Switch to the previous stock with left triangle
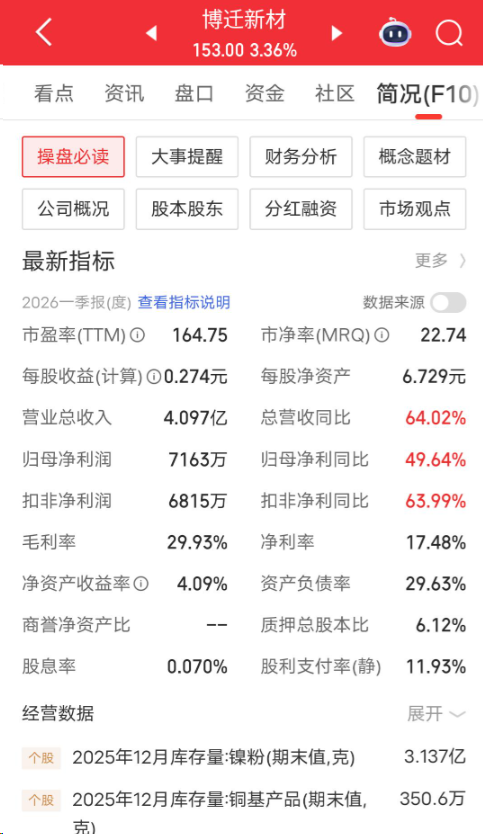 pyautogui.click(x=152, y=33)
